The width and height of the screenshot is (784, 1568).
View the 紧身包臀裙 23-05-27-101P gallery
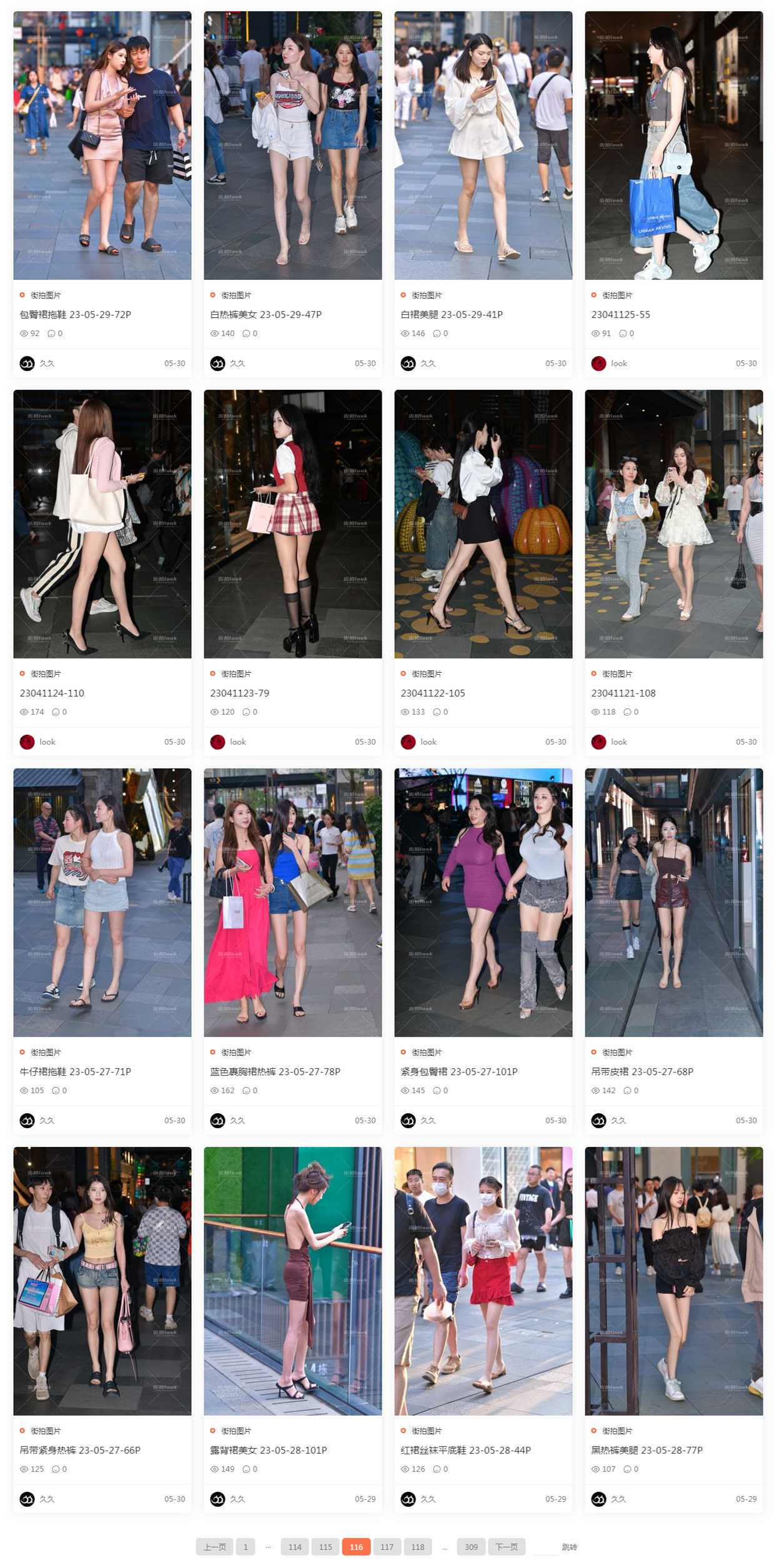(459, 1071)
